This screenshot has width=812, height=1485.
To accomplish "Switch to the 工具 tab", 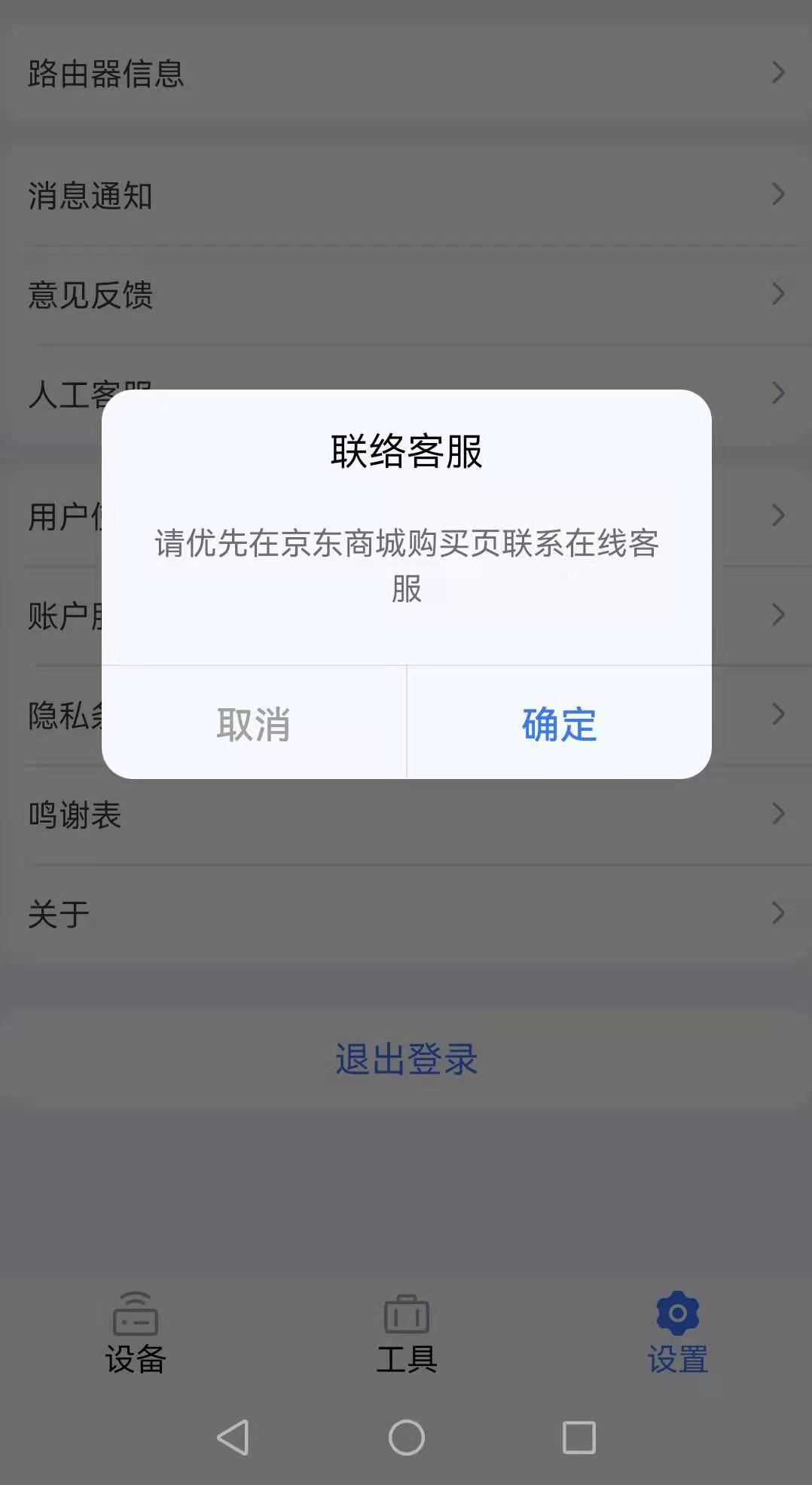I will [x=406, y=1334].
